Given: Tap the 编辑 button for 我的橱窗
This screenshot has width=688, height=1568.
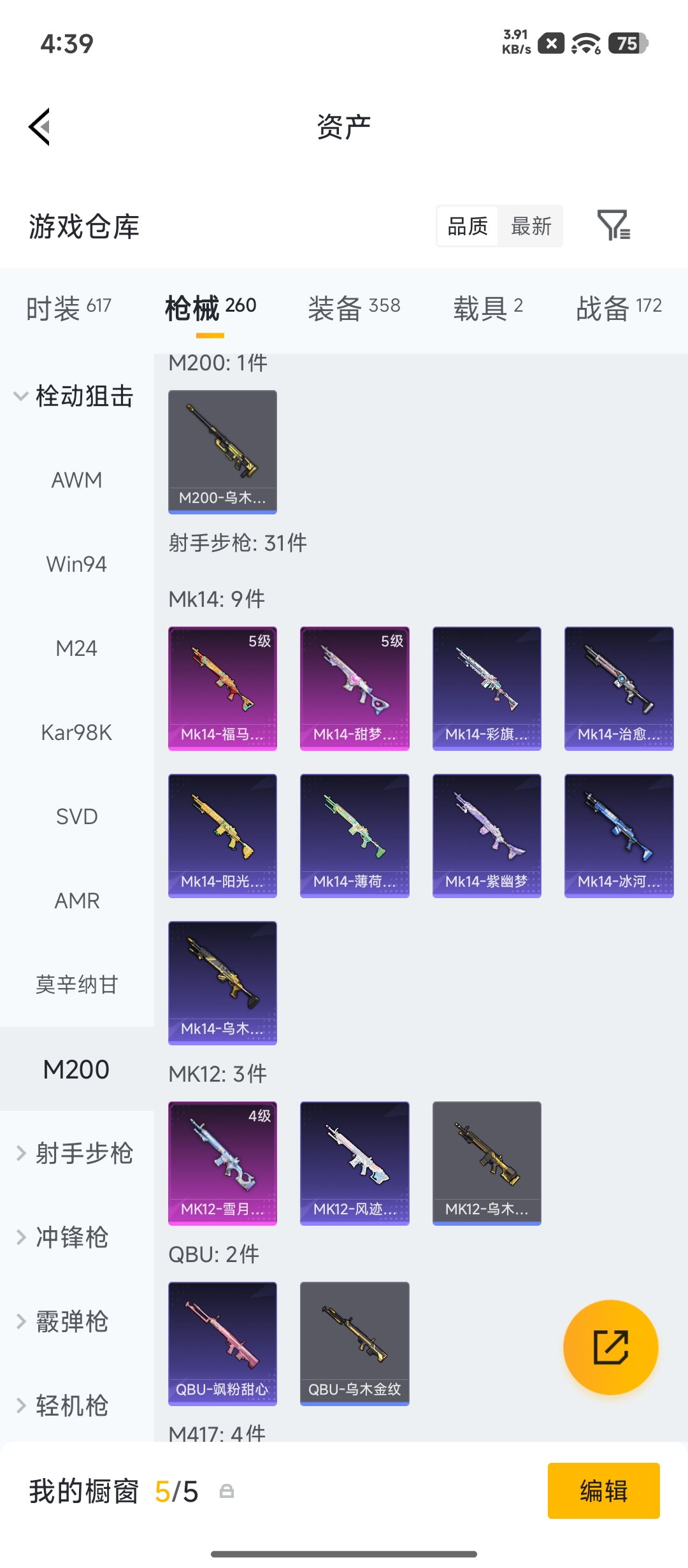Looking at the screenshot, I should pos(603,1491).
